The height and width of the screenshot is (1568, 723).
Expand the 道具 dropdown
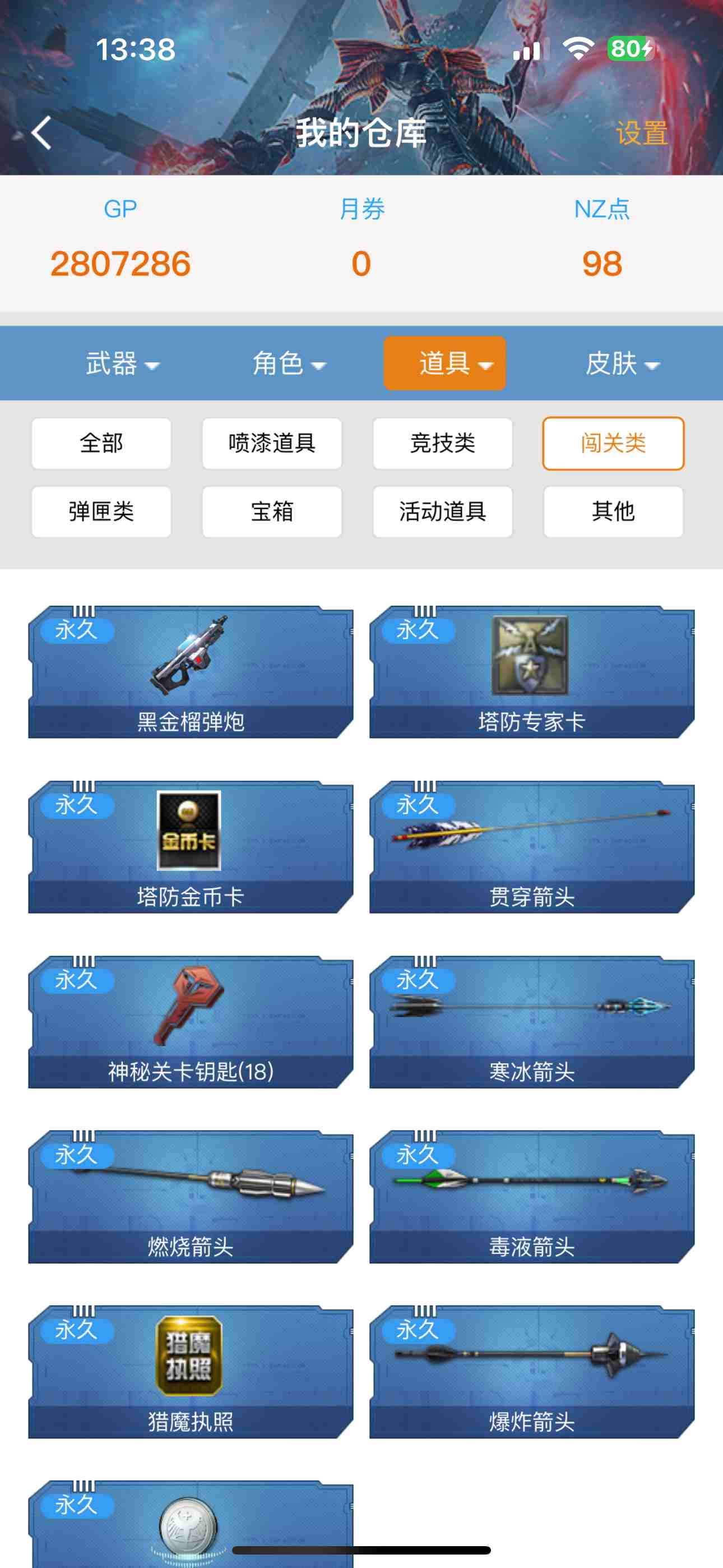coord(444,363)
